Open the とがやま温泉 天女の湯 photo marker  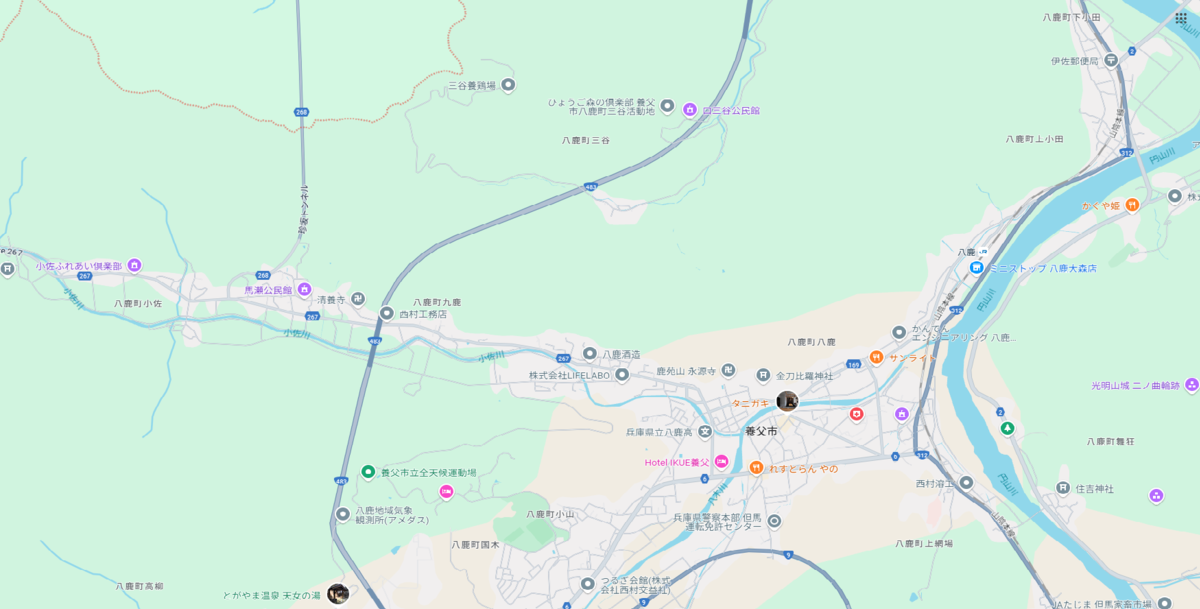coord(338,594)
